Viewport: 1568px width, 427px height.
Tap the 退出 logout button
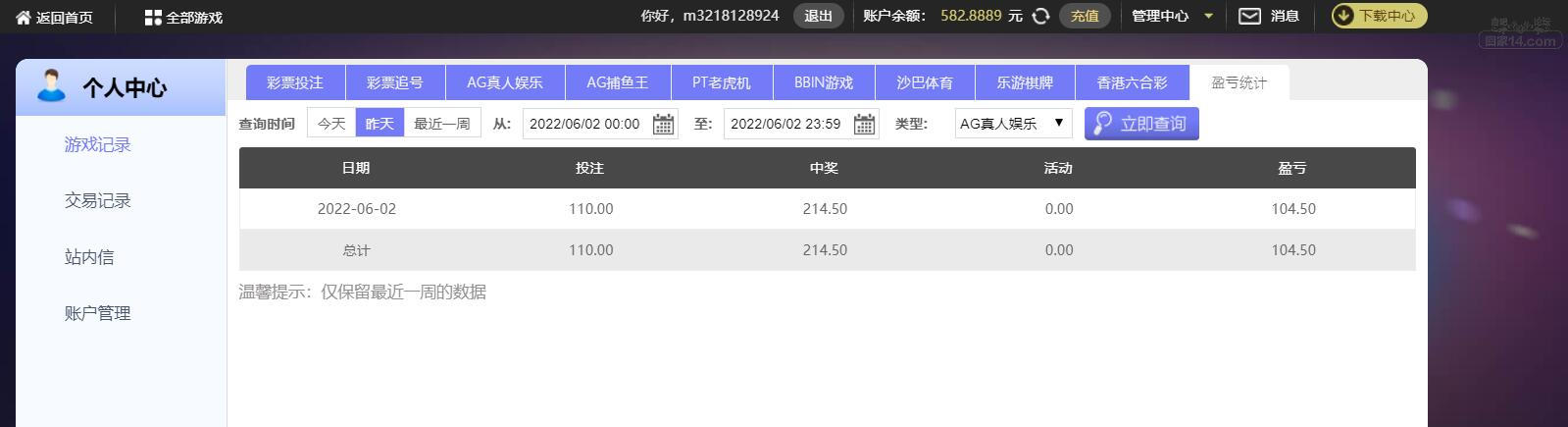click(818, 16)
